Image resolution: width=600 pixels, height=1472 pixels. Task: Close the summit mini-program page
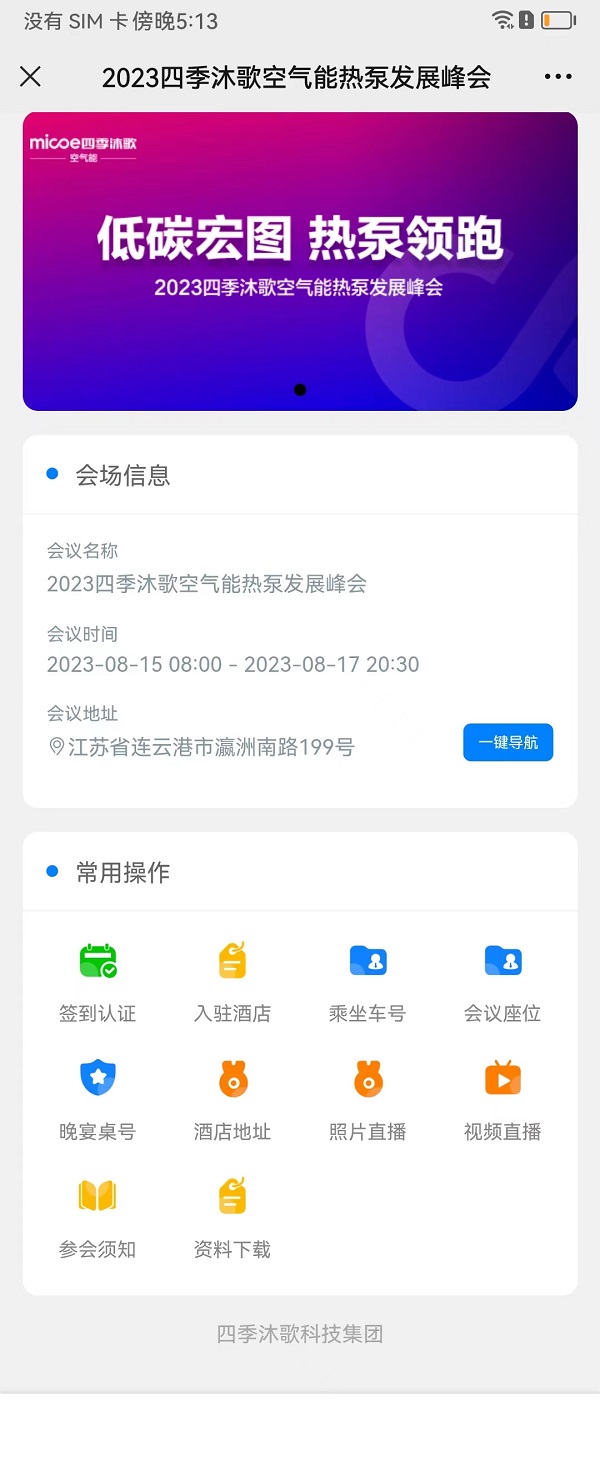point(31,77)
